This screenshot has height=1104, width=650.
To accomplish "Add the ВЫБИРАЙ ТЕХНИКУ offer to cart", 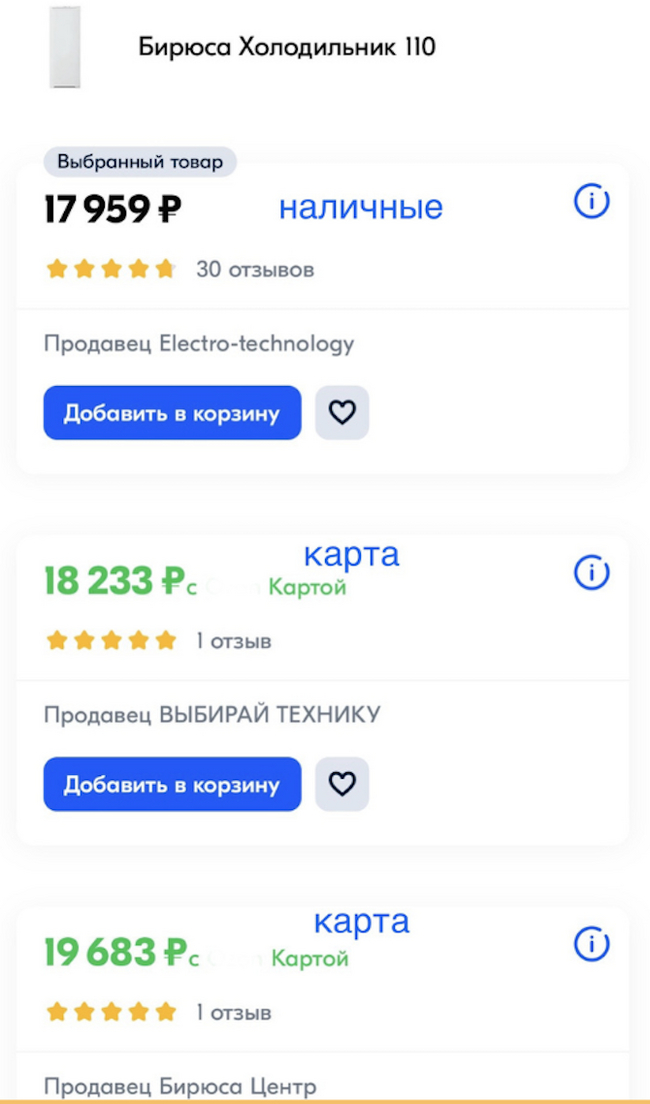I will click(172, 784).
